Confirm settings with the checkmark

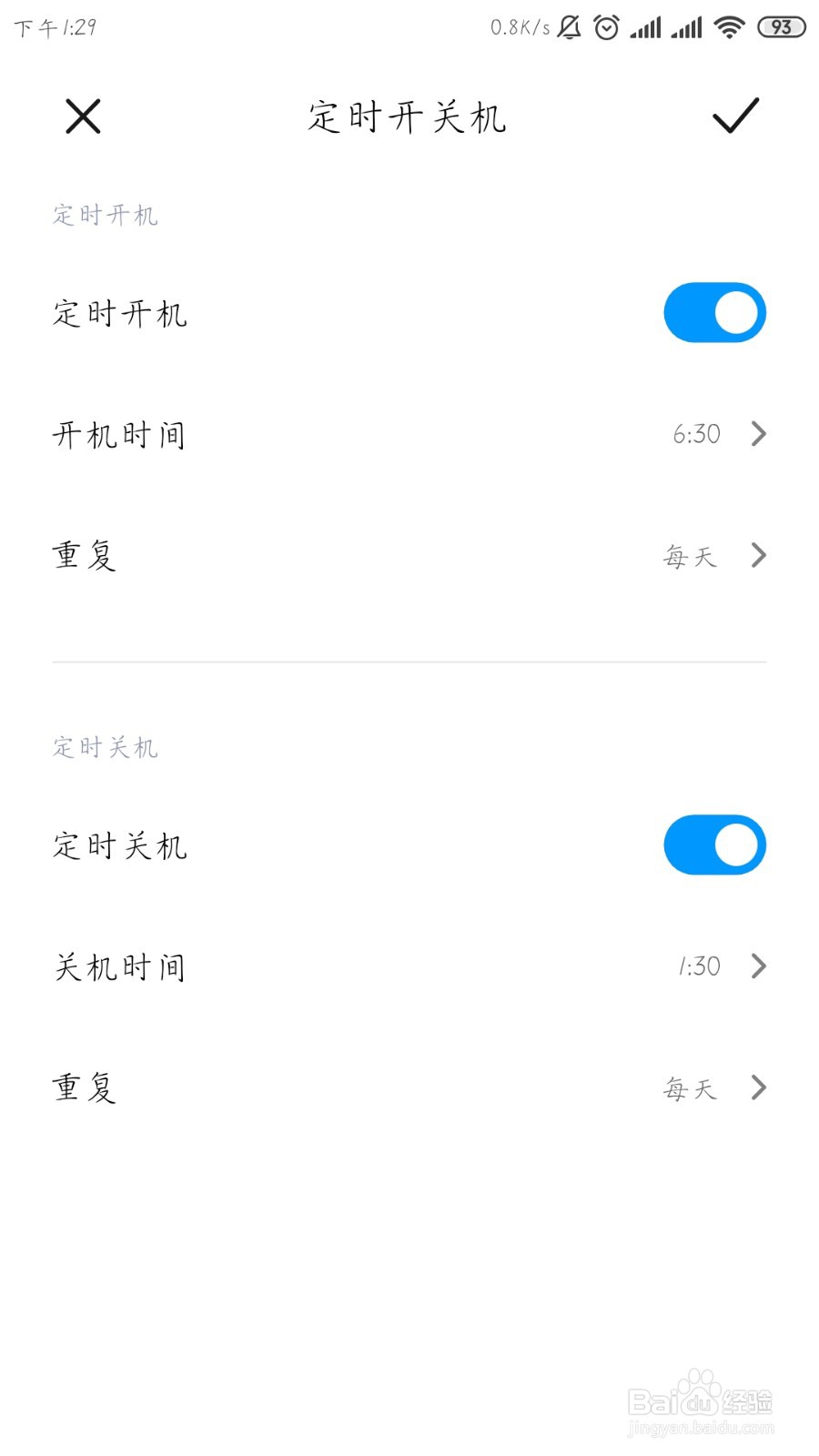click(x=734, y=116)
